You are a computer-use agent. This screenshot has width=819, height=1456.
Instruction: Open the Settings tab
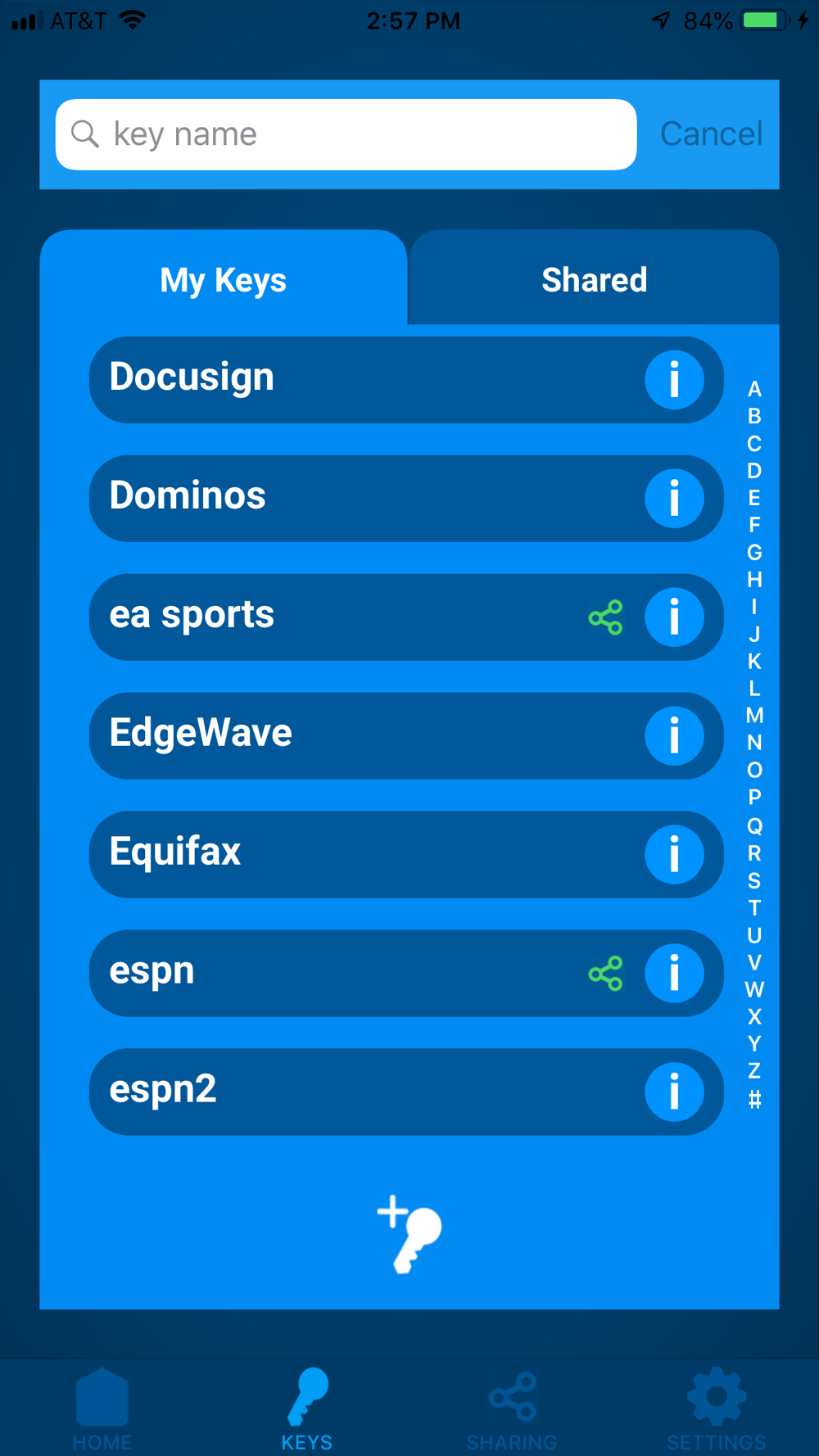pos(717,1407)
